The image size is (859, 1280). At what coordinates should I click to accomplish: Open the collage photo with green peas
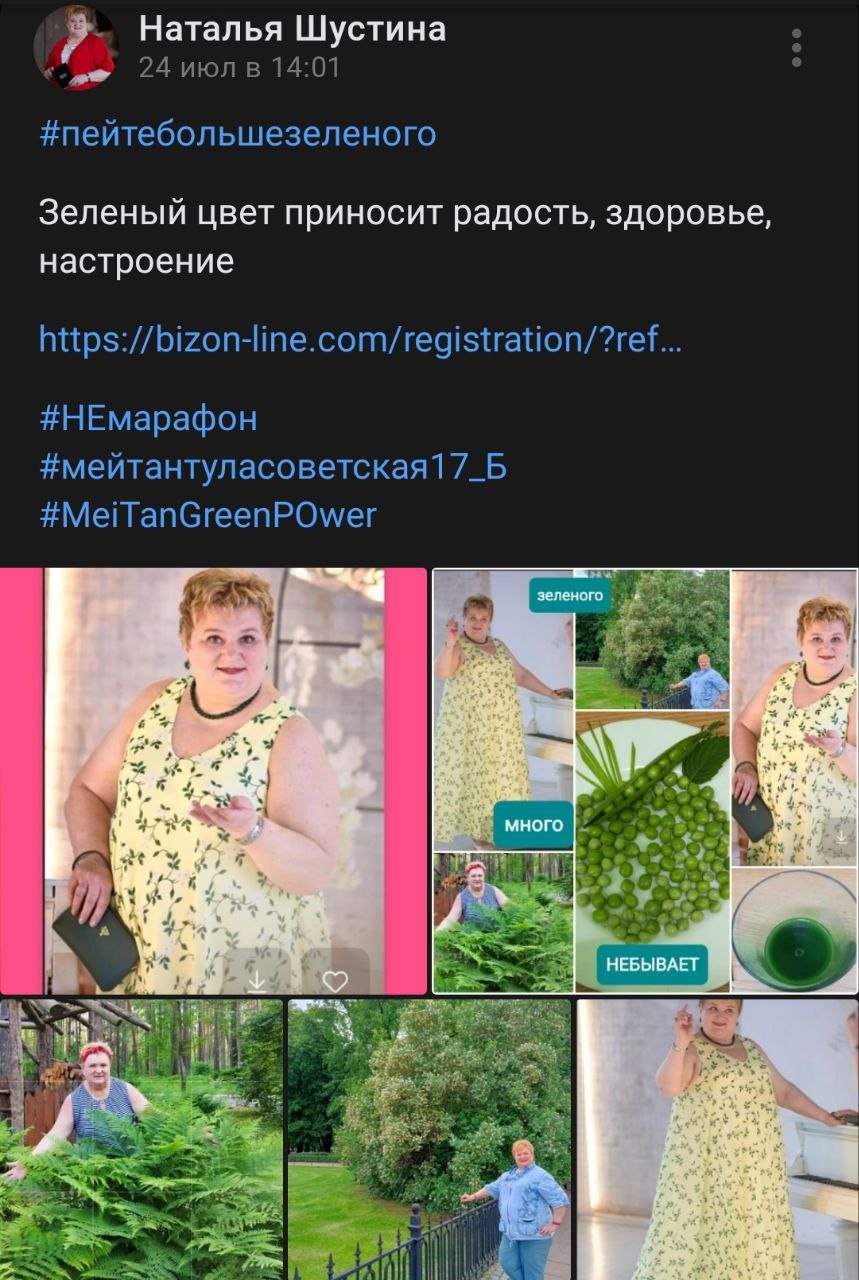[x=645, y=781]
